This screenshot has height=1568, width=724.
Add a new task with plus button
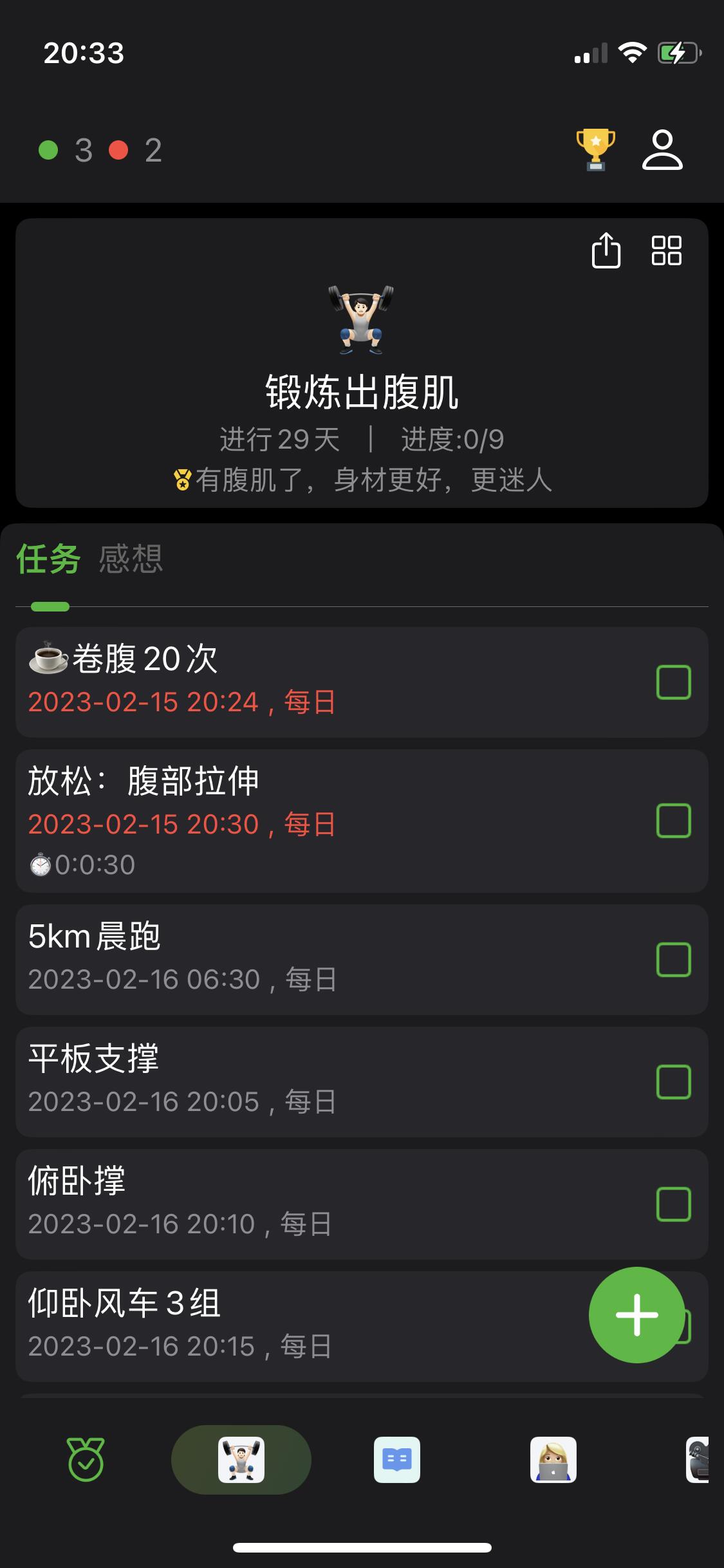(x=636, y=1314)
